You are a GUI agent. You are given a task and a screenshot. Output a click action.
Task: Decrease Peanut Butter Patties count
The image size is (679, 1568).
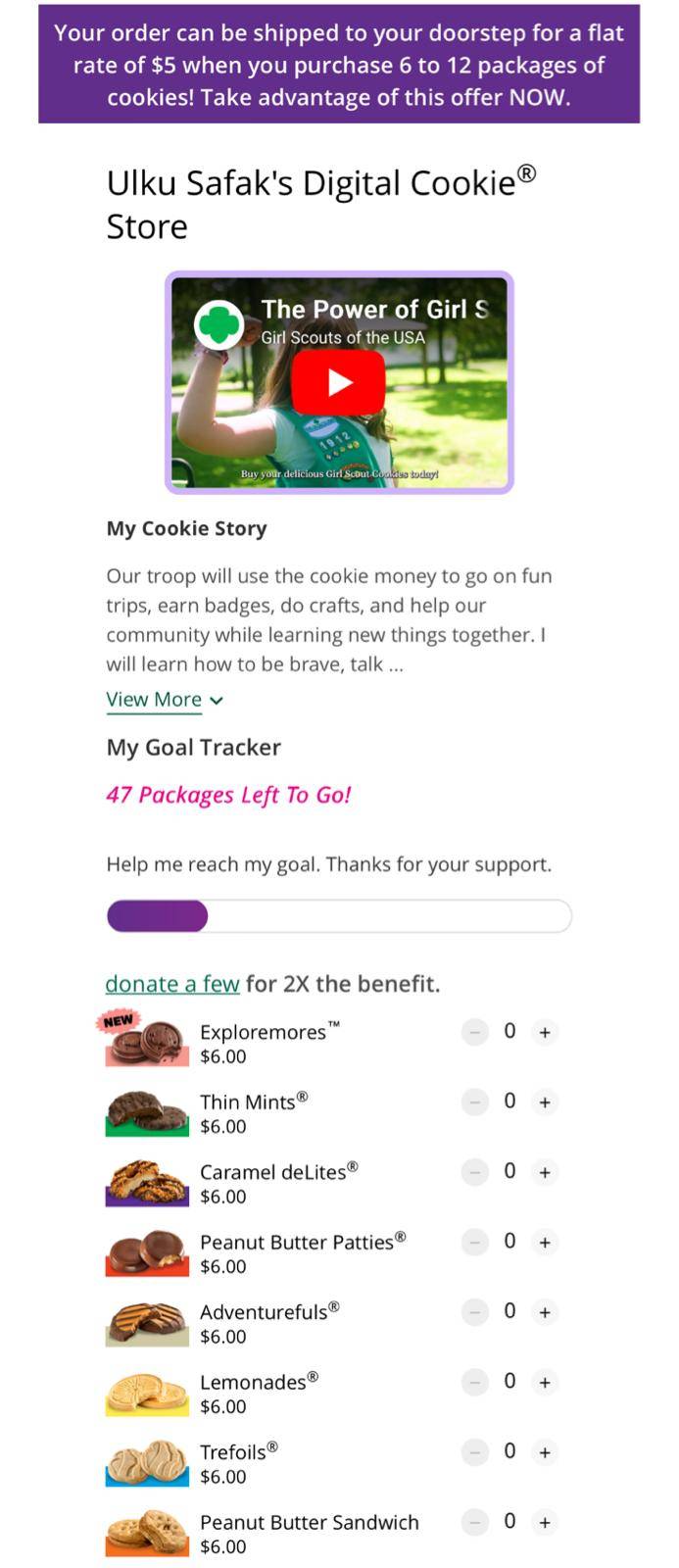[x=475, y=1243]
